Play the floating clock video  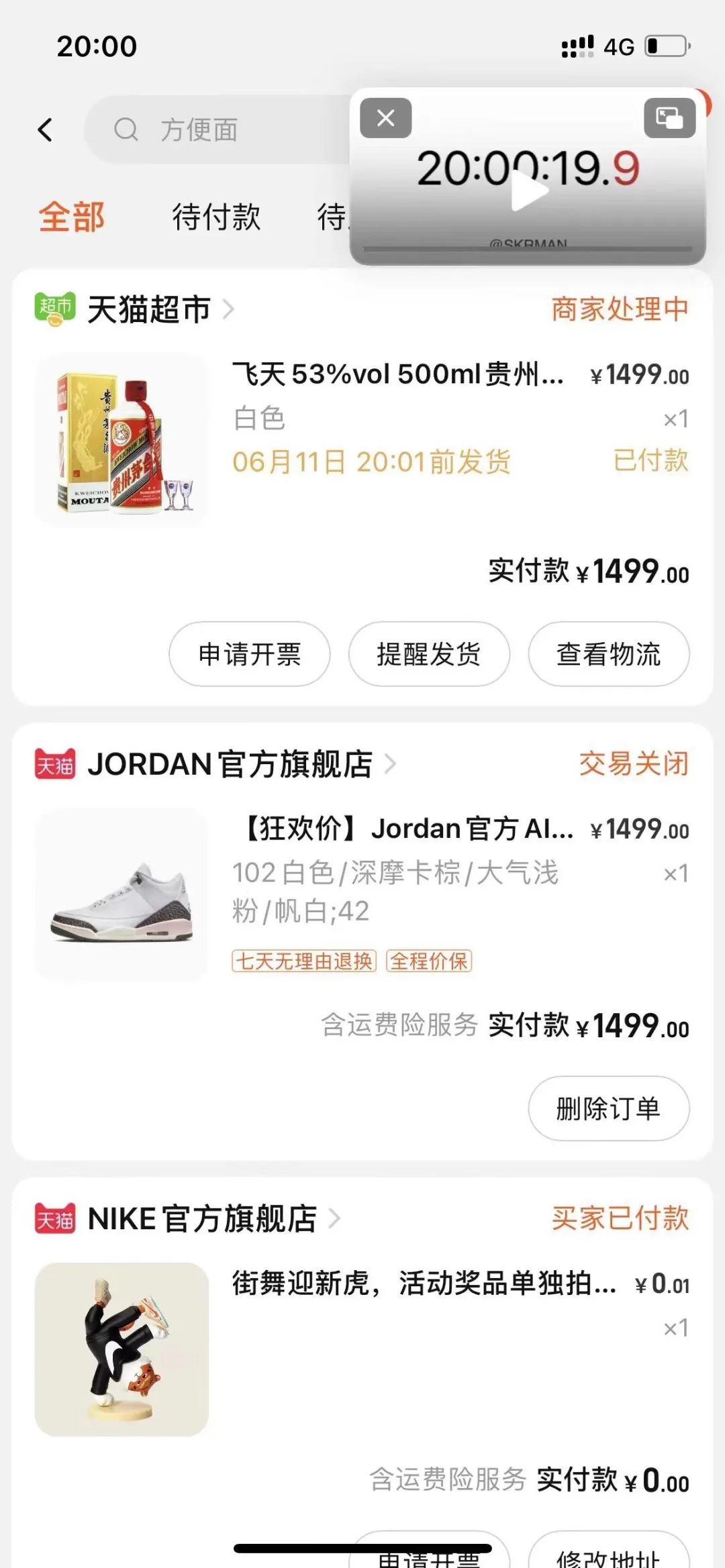pos(529,191)
